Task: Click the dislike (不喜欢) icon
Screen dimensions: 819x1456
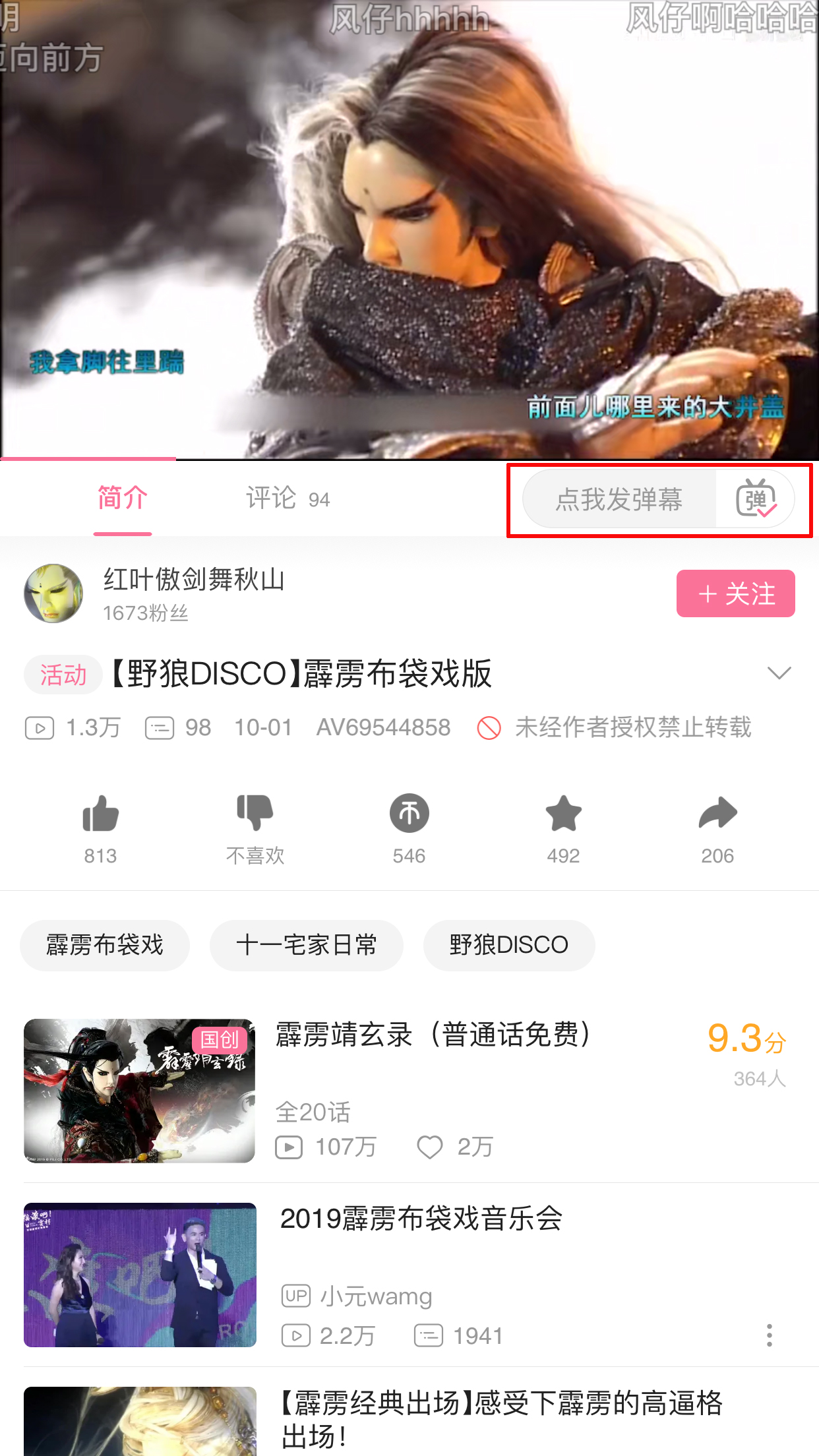Action: click(x=256, y=816)
